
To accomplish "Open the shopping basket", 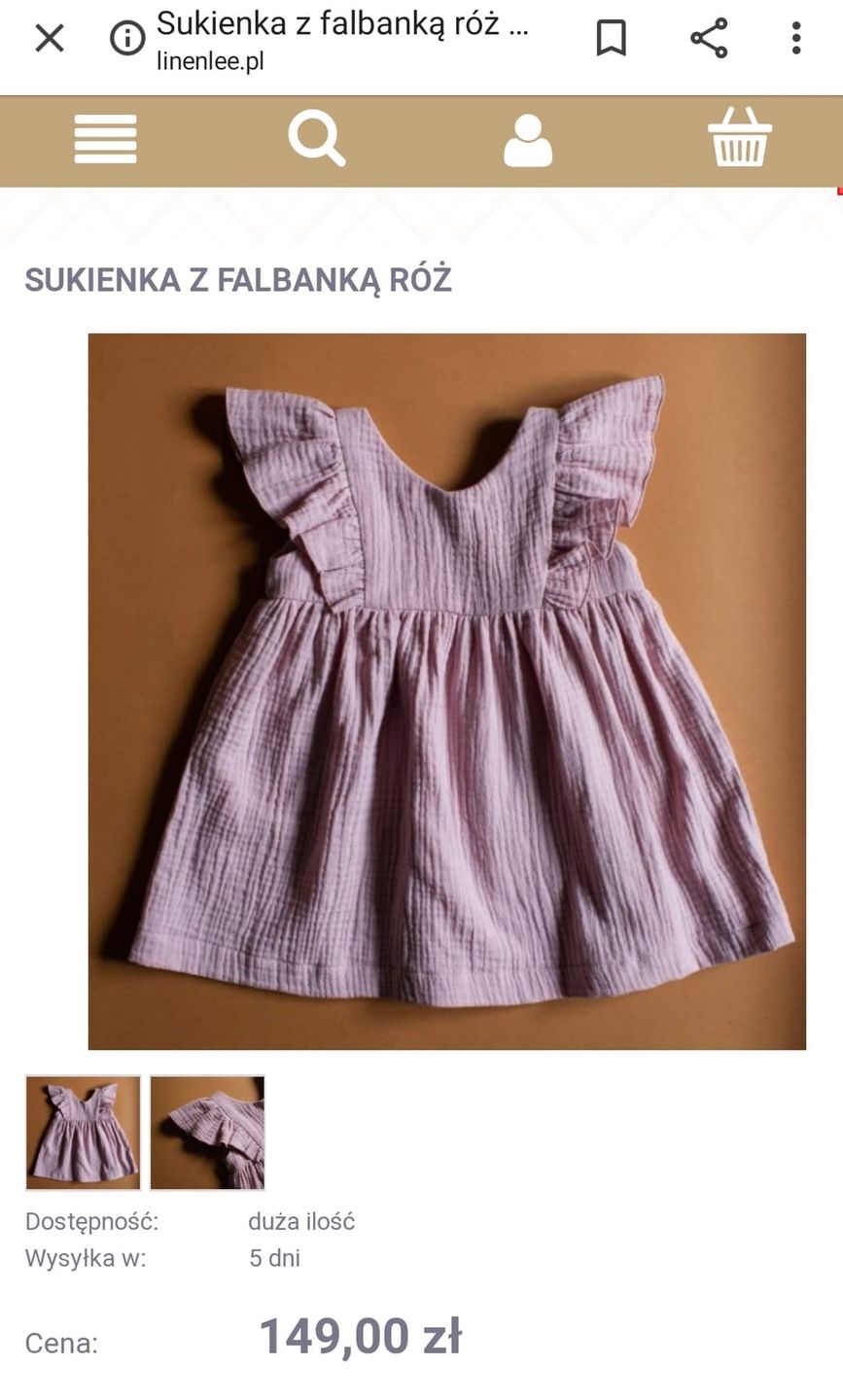I will click(x=739, y=138).
